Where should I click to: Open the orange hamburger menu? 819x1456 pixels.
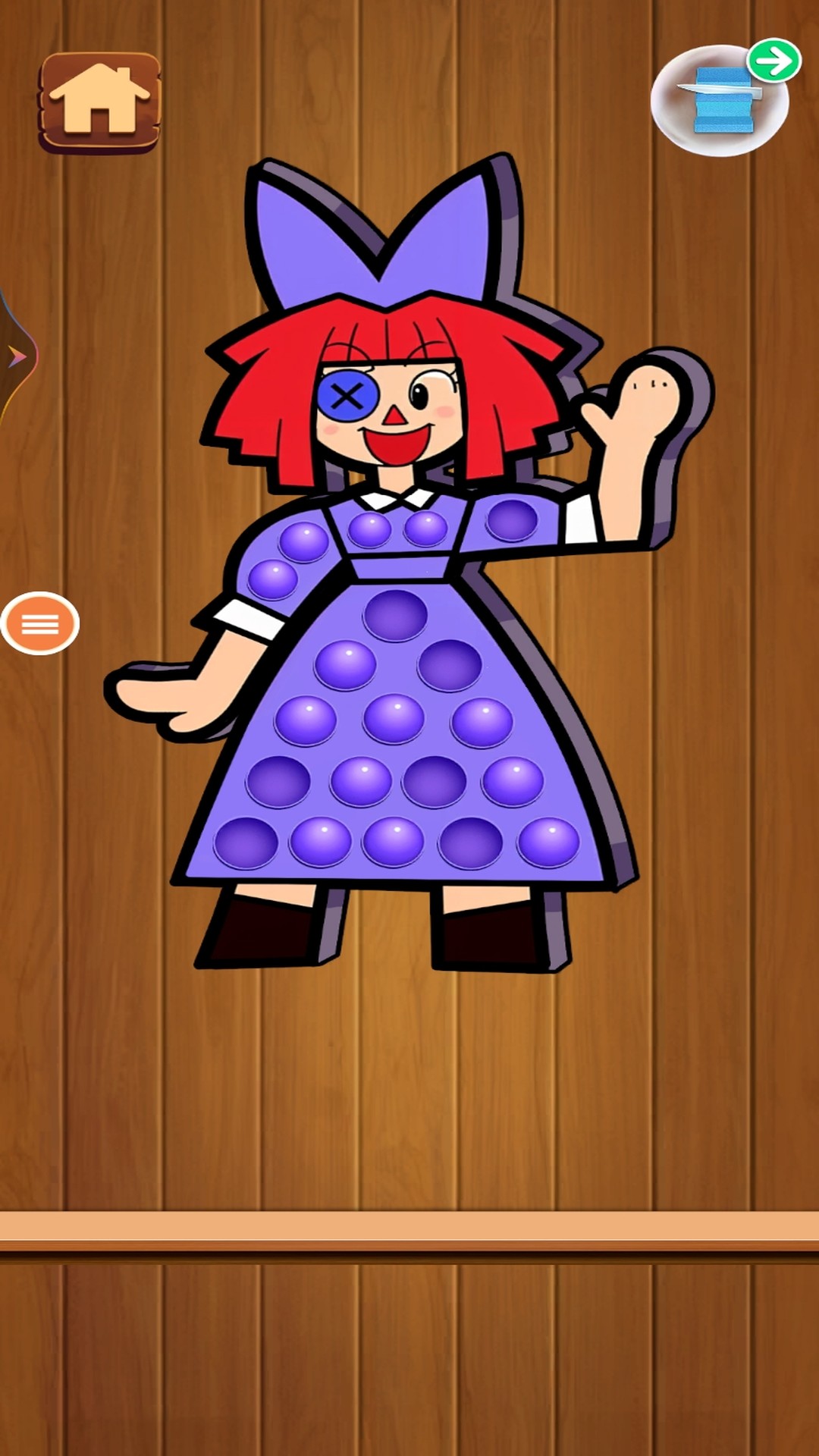pyautogui.click(x=40, y=623)
